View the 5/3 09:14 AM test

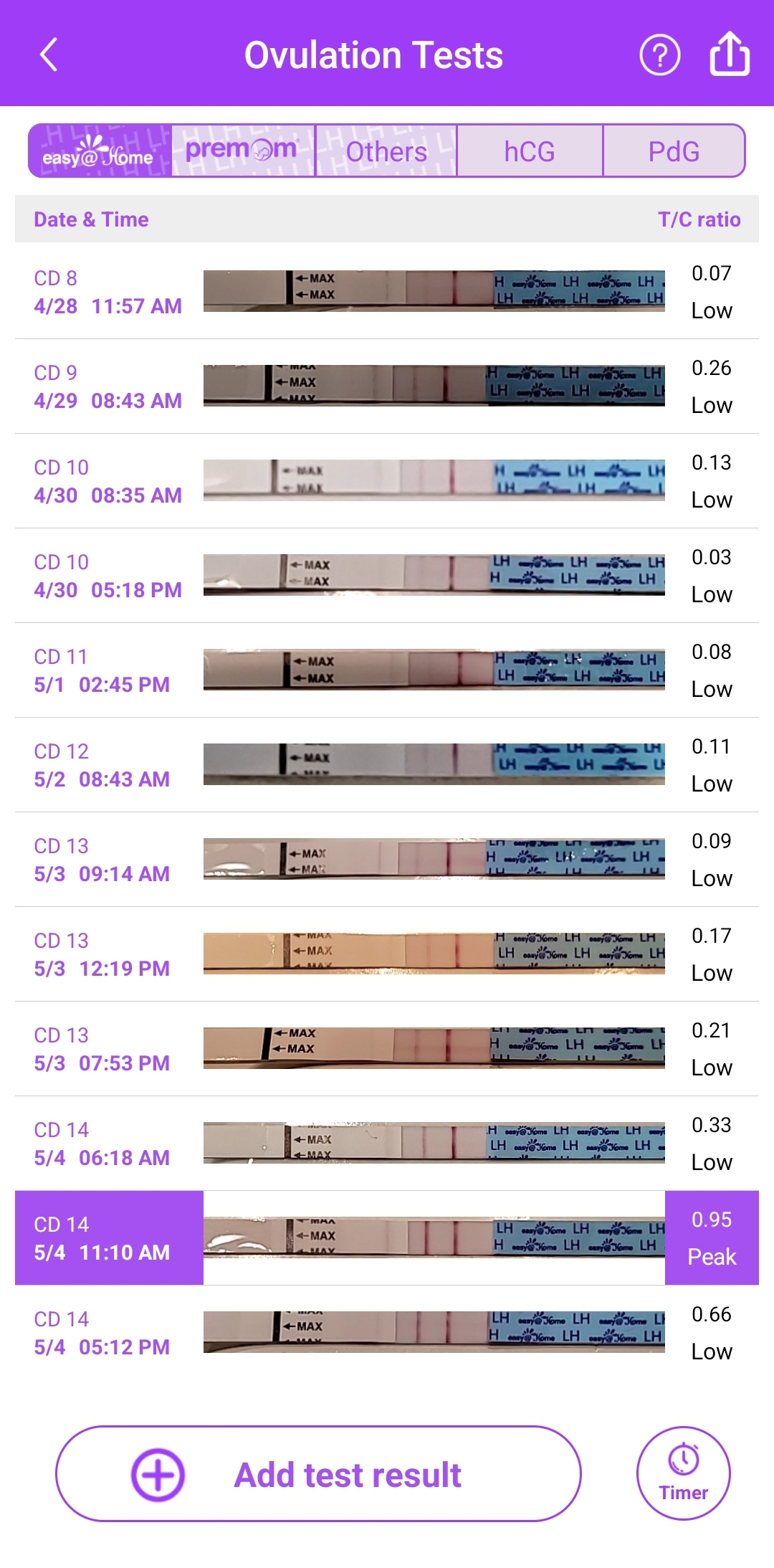tap(387, 860)
